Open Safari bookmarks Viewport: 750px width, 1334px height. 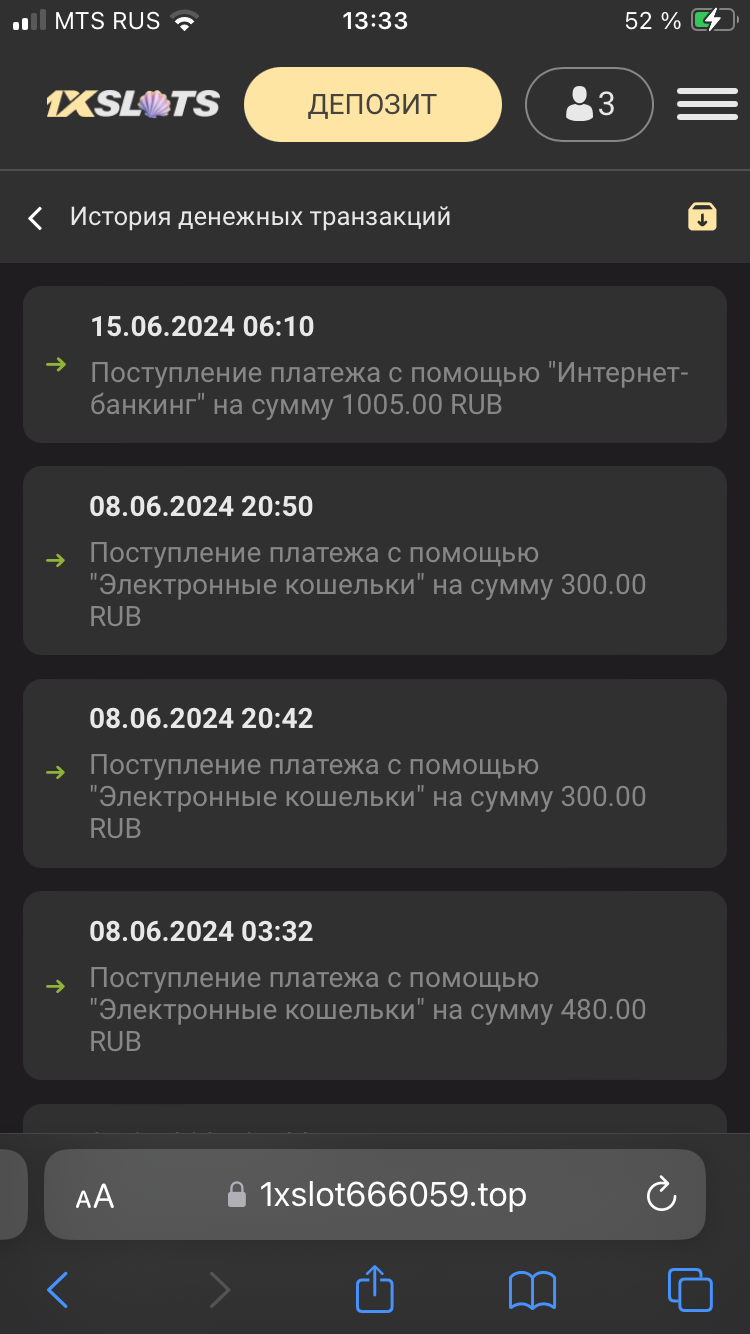point(532,1290)
